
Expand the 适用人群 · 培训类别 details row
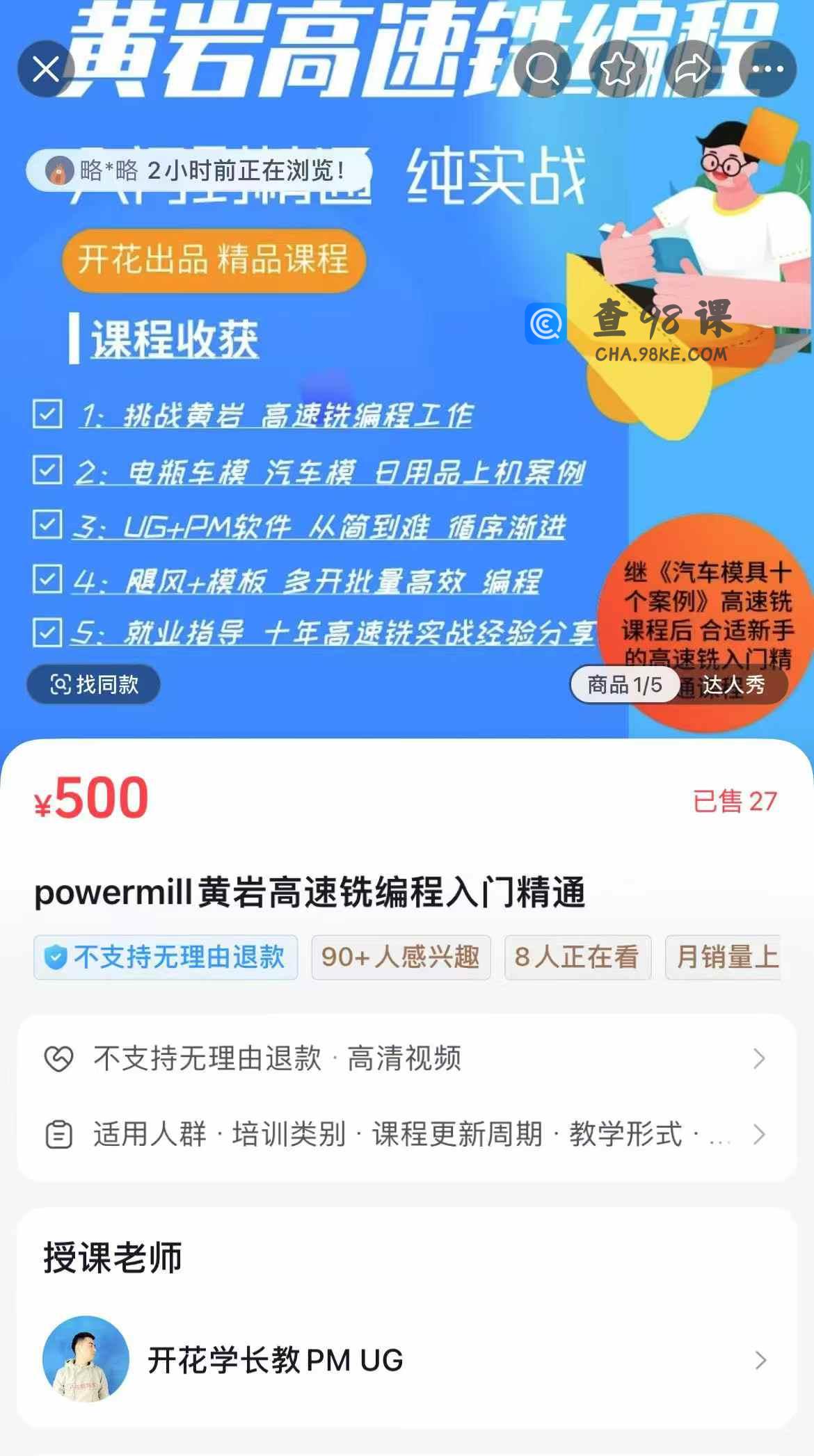tap(406, 1134)
